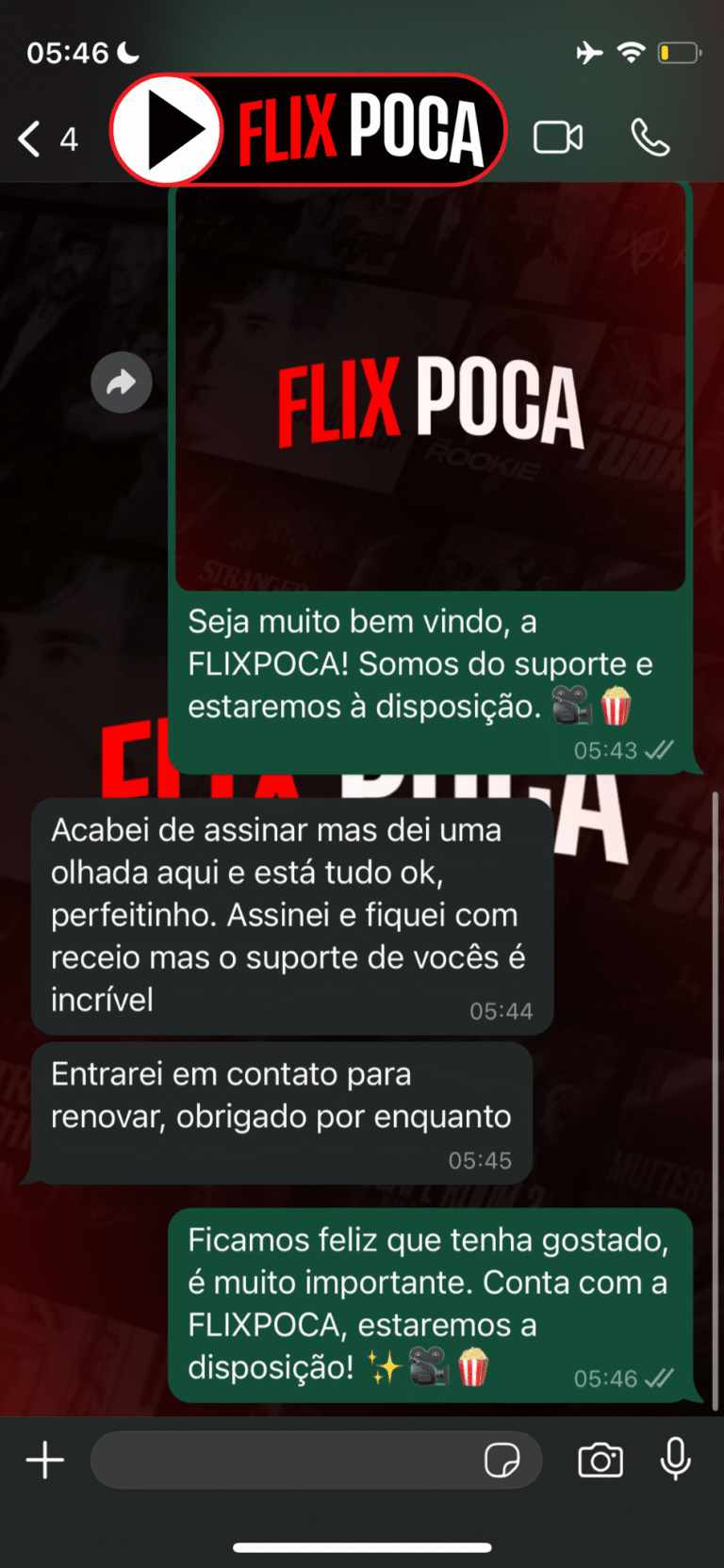
Task: Start a voice call with Flix Poca
Action: click(x=650, y=138)
